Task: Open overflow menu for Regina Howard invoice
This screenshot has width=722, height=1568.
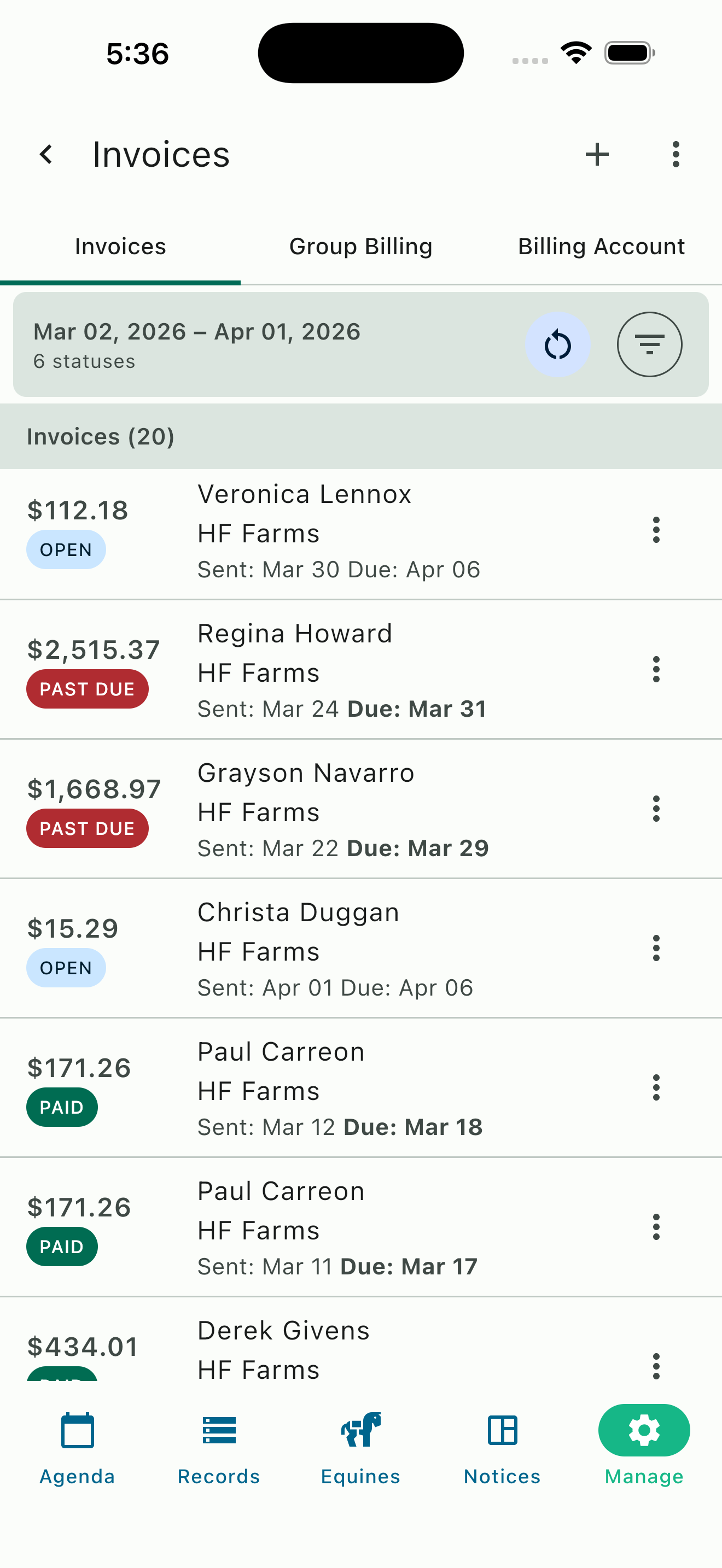Action: (x=656, y=670)
